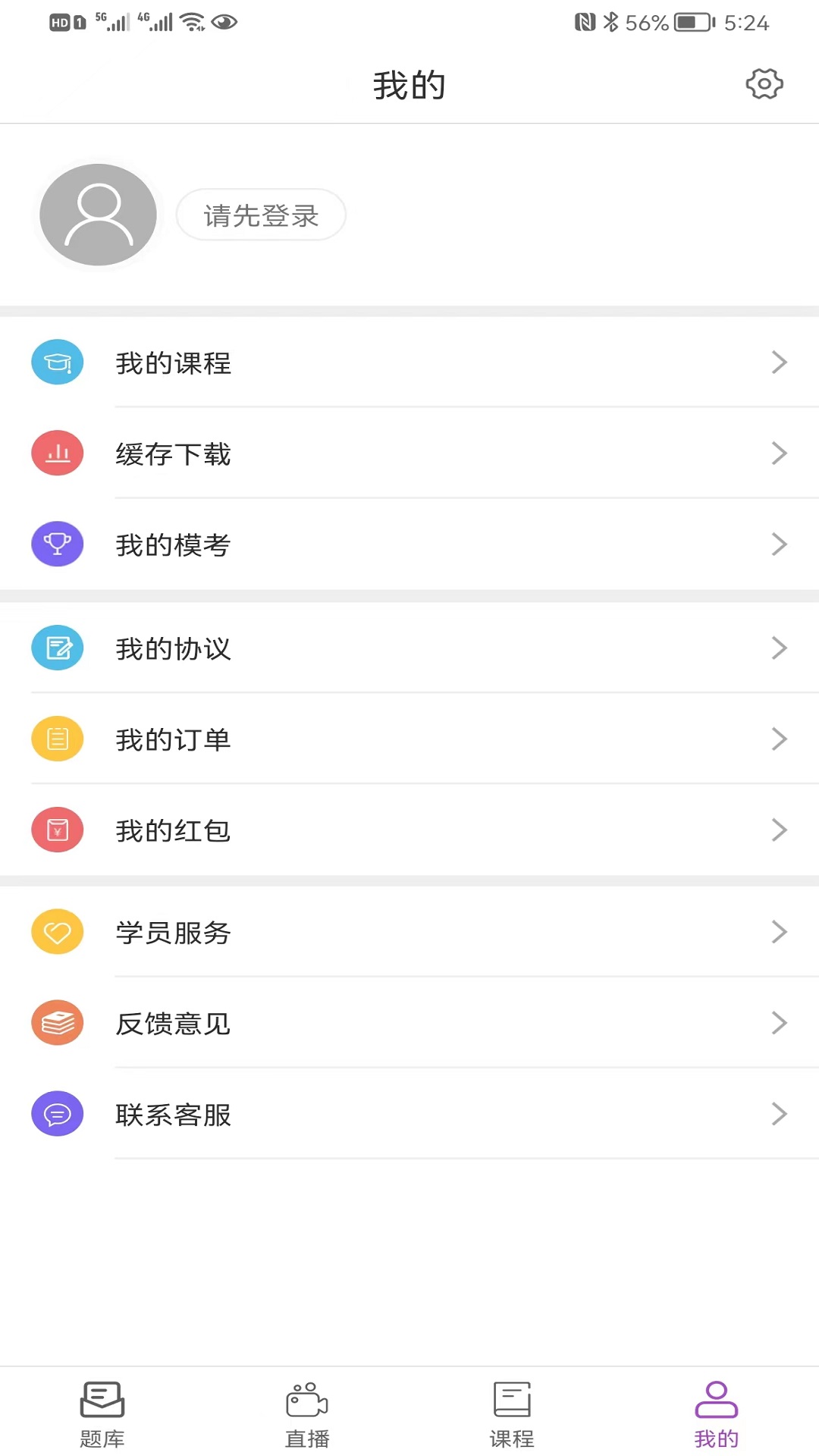Select the 我的 tab

717,1410
